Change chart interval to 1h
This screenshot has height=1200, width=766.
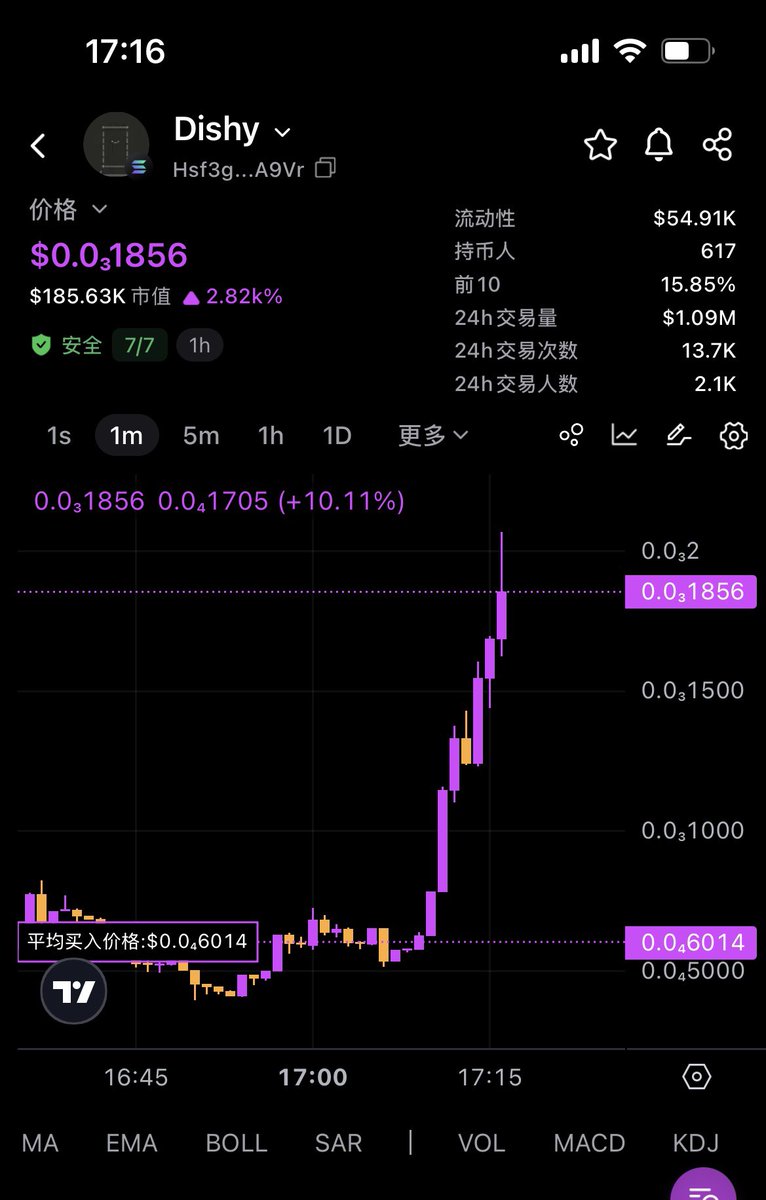click(x=270, y=436)
